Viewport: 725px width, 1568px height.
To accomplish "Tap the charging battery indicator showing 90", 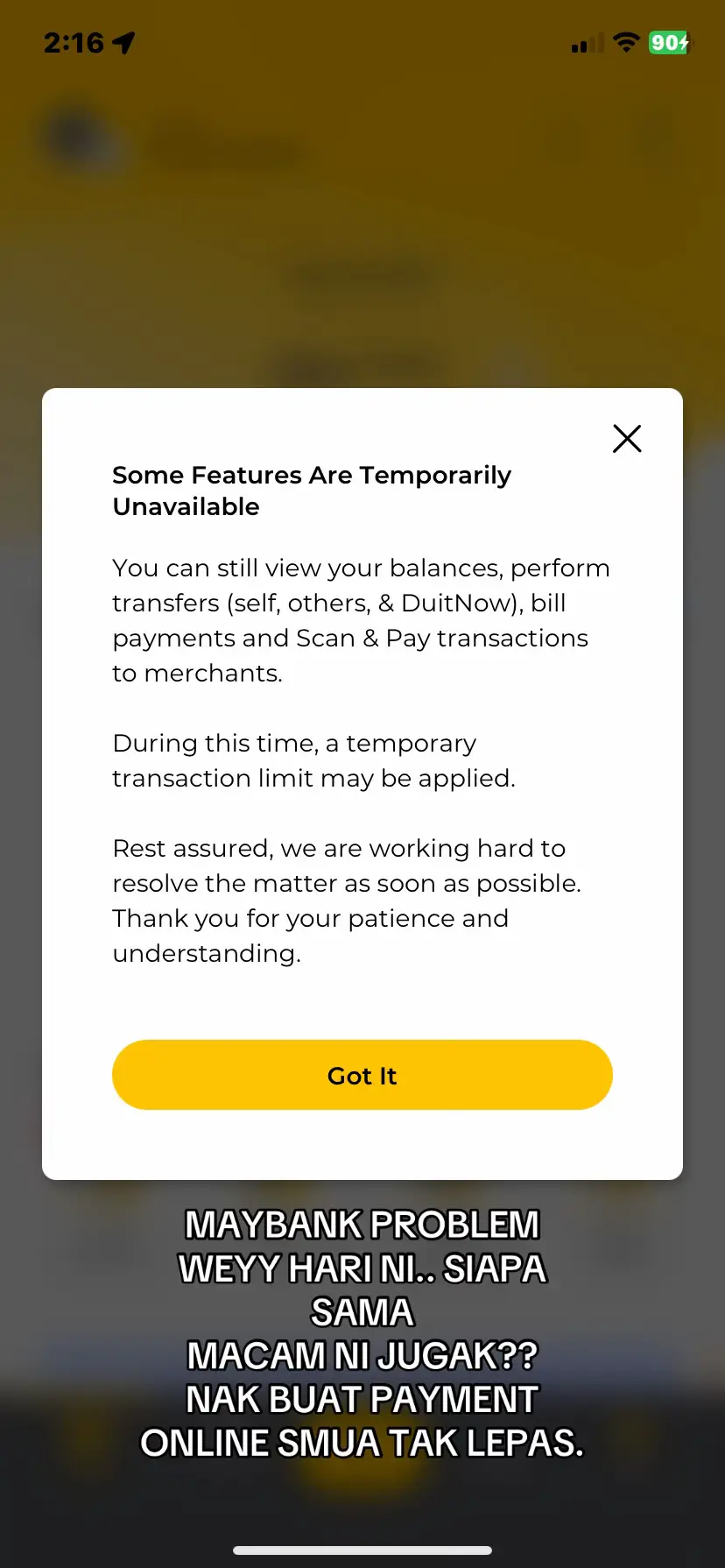I will tap(668, 42).
